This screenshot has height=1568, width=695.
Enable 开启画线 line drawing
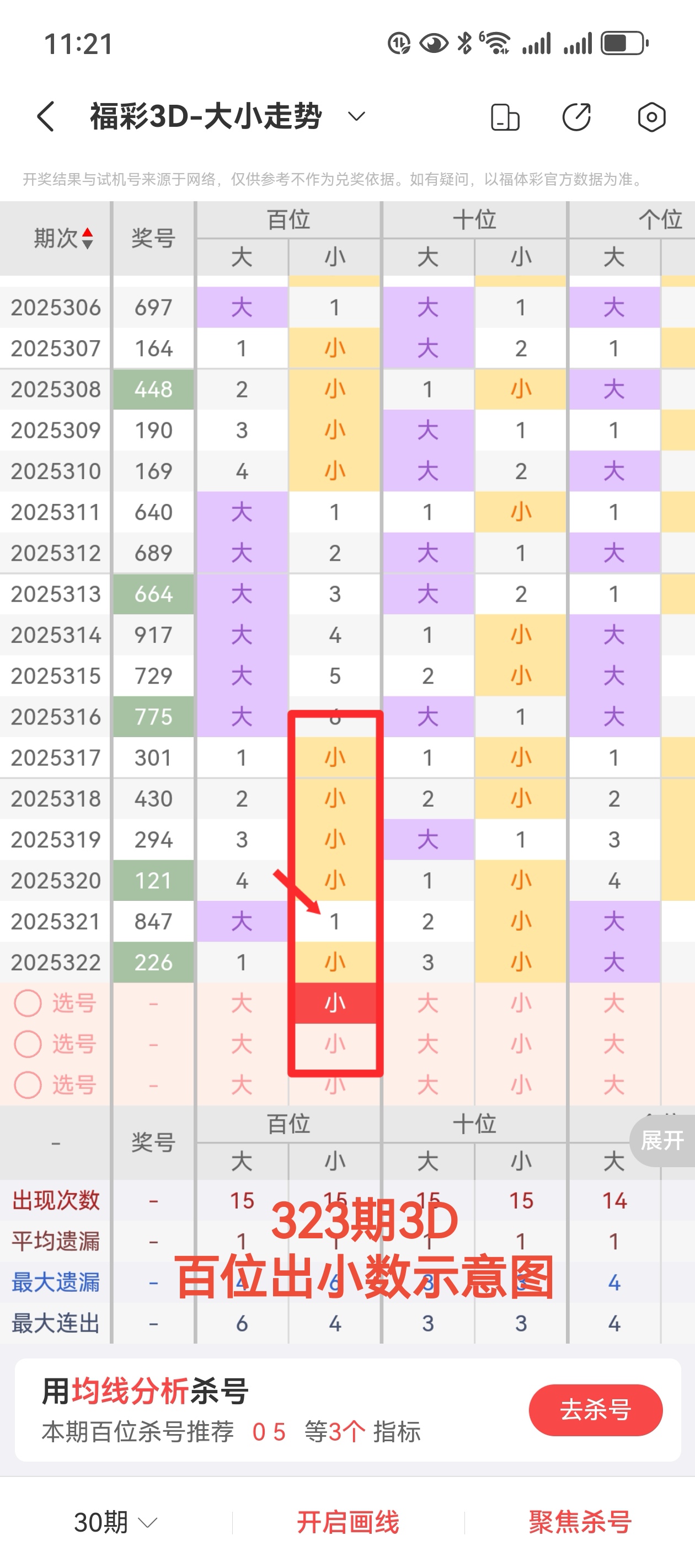pyautogui.click(x=348, y=1522)
